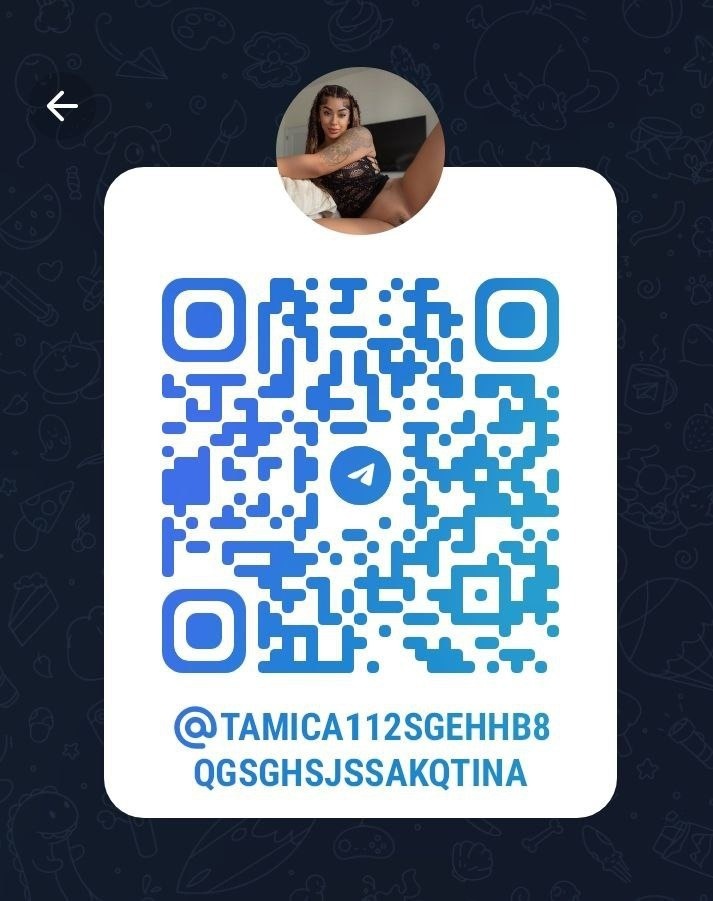Go back using the arrow icon

62,106
